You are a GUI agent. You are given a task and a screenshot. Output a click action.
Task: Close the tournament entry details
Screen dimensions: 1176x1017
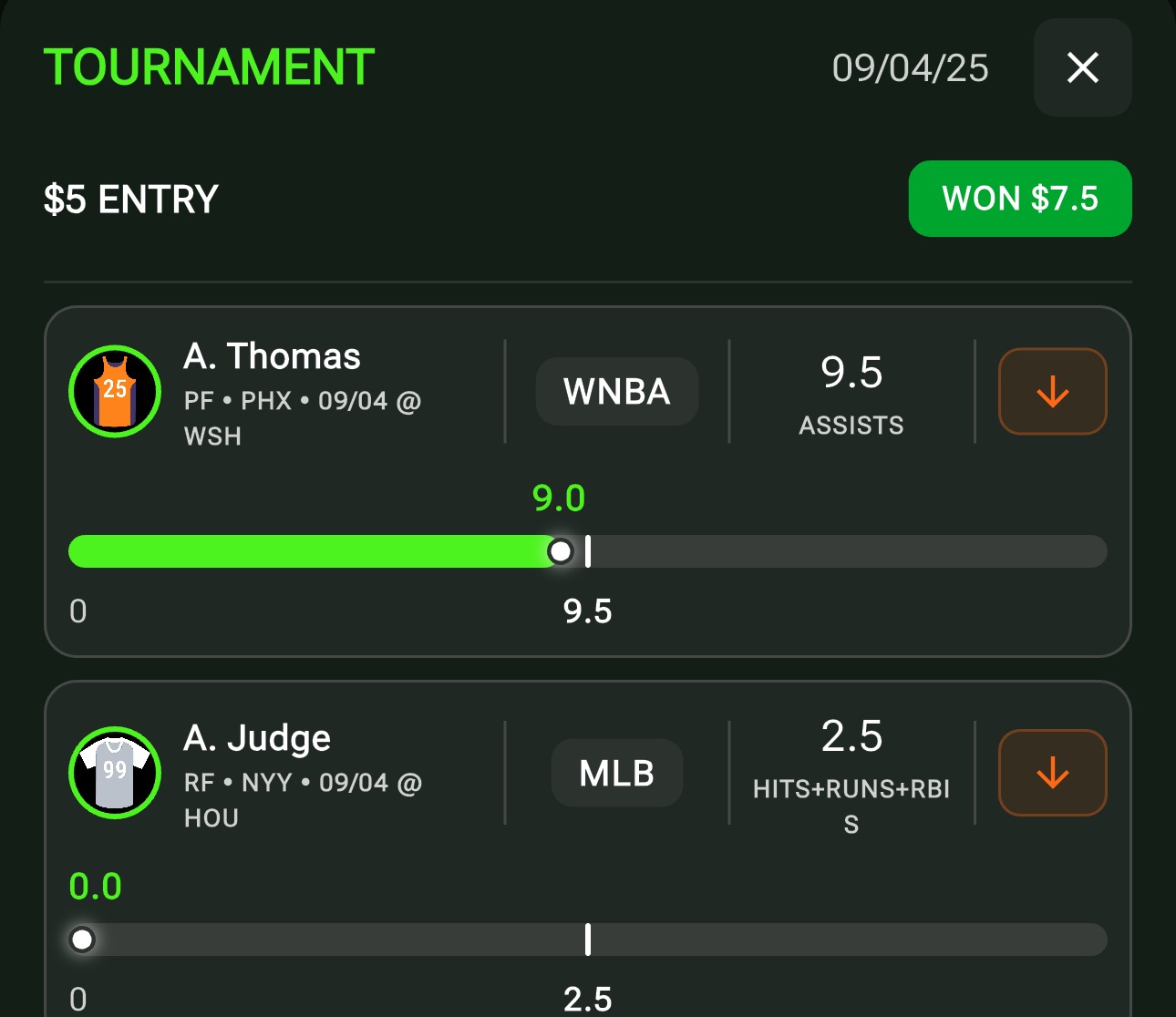(x=1082, y=67)
